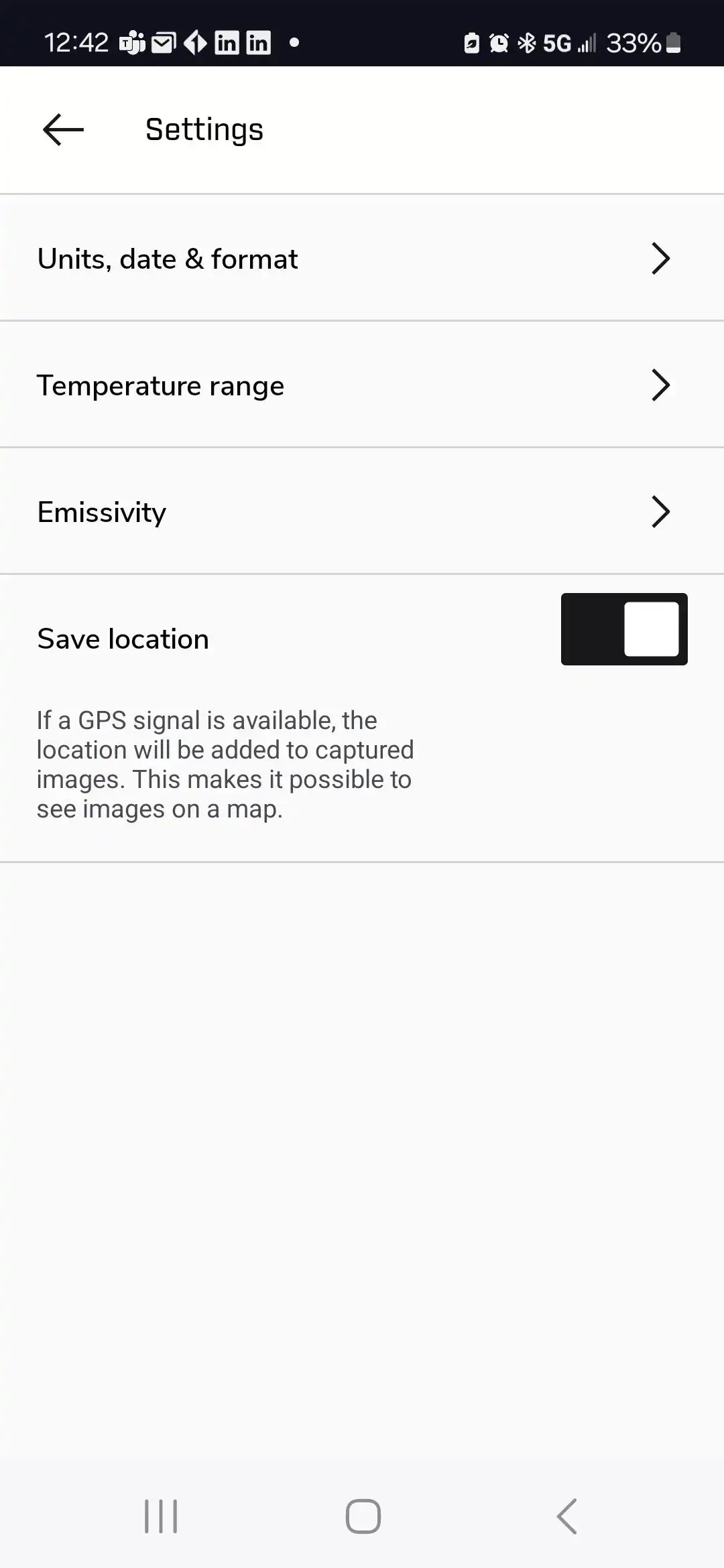Expand Emissivity with its chevron
Viewport: 724px width, 1568px height.
(x=661, y=511)
